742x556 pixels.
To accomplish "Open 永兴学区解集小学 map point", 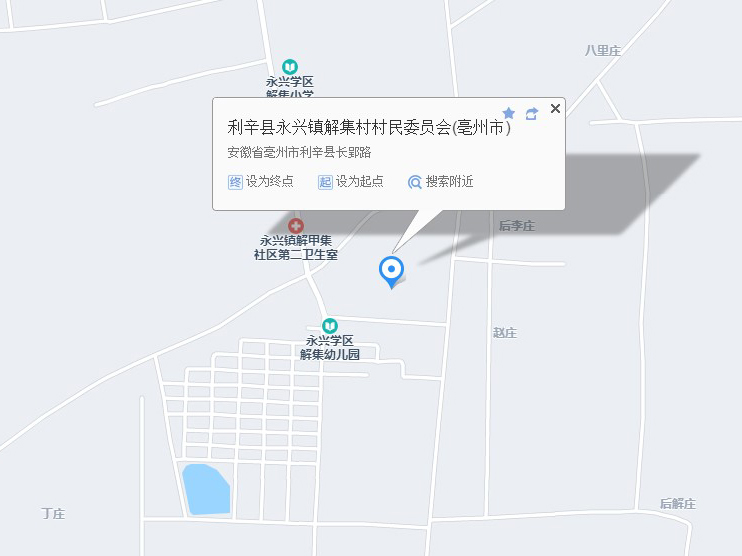I will [290, 67].
